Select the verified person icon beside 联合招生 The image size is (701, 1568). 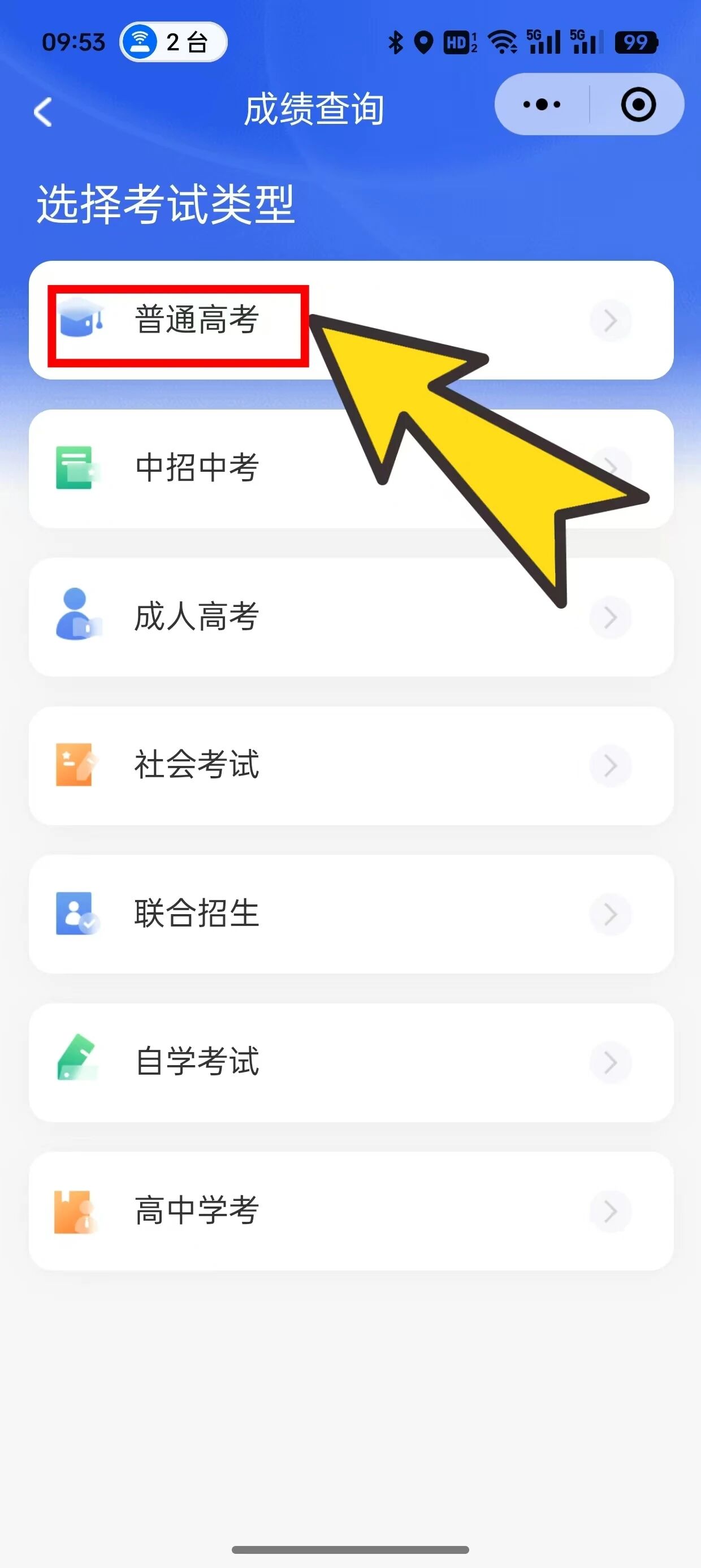75,912
